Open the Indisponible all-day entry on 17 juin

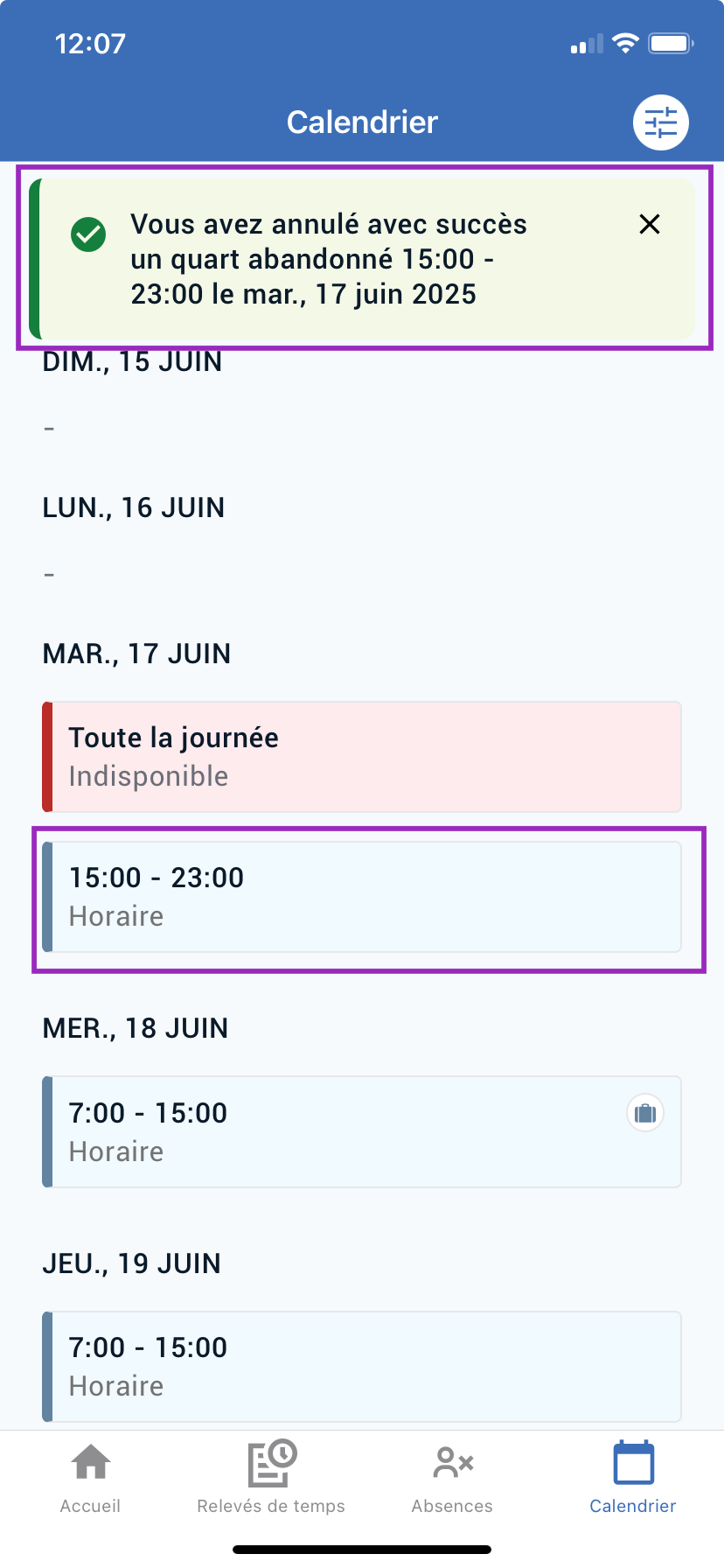click(x=362, y=757)
